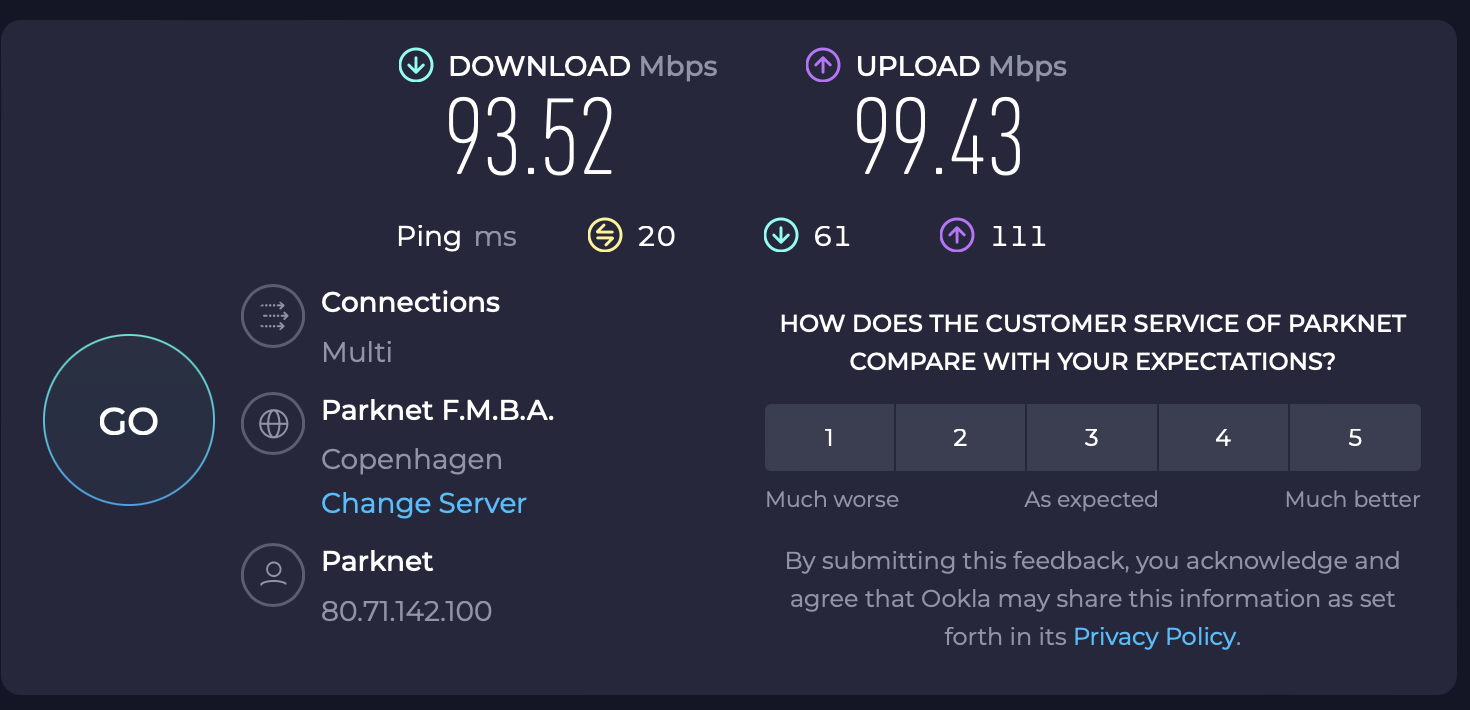
Task: Choose rating 3, as expected
Action: point(1091,437)
